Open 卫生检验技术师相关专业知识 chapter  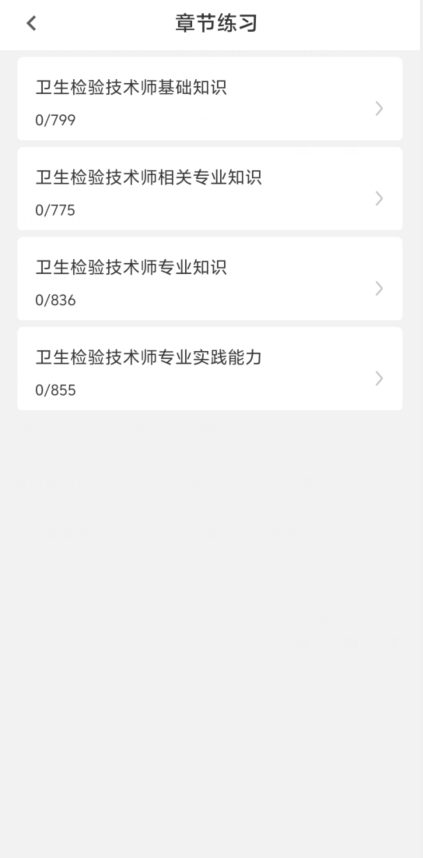click(x=210, y=189)
